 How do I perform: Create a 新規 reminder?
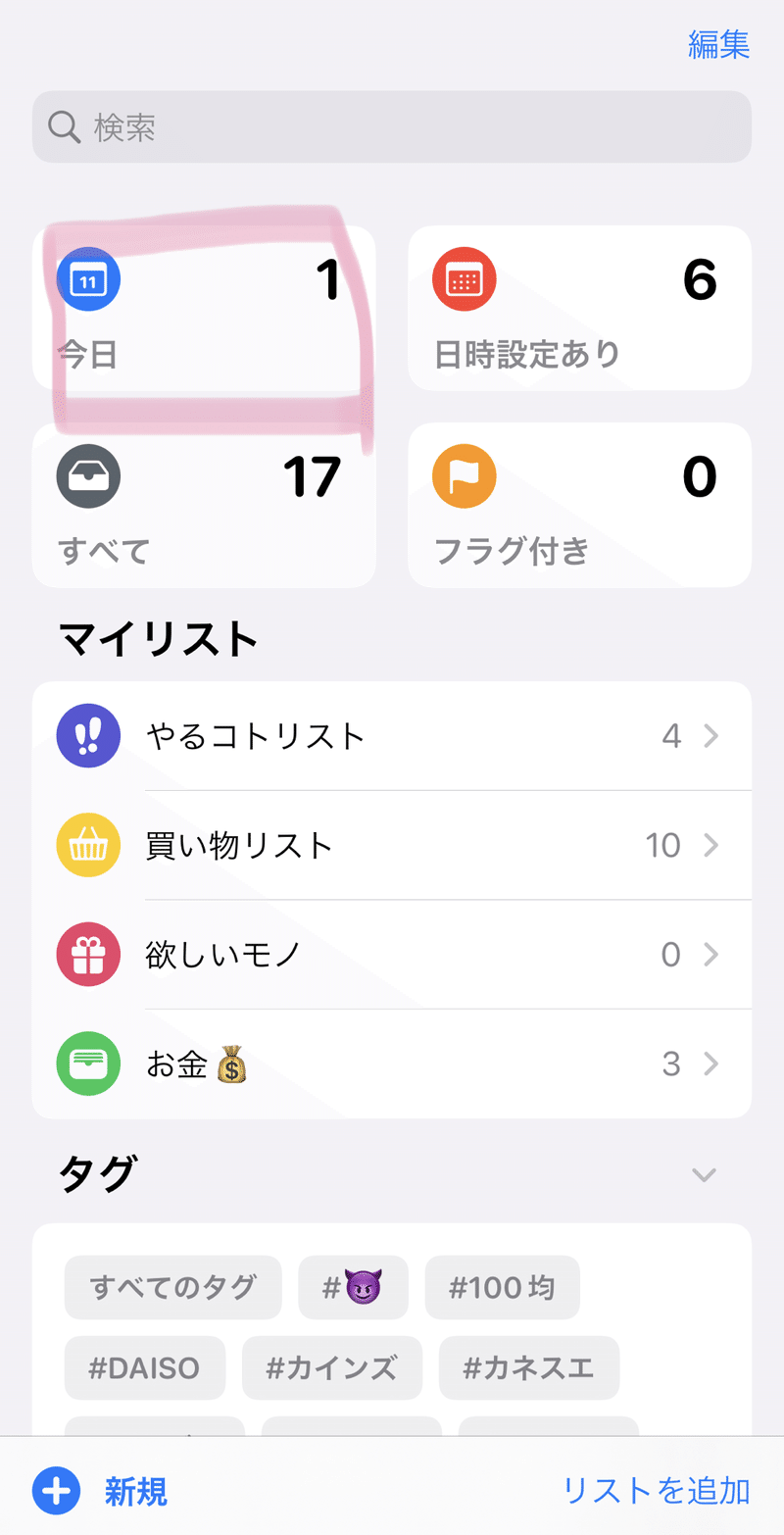tap(100, 1492)
